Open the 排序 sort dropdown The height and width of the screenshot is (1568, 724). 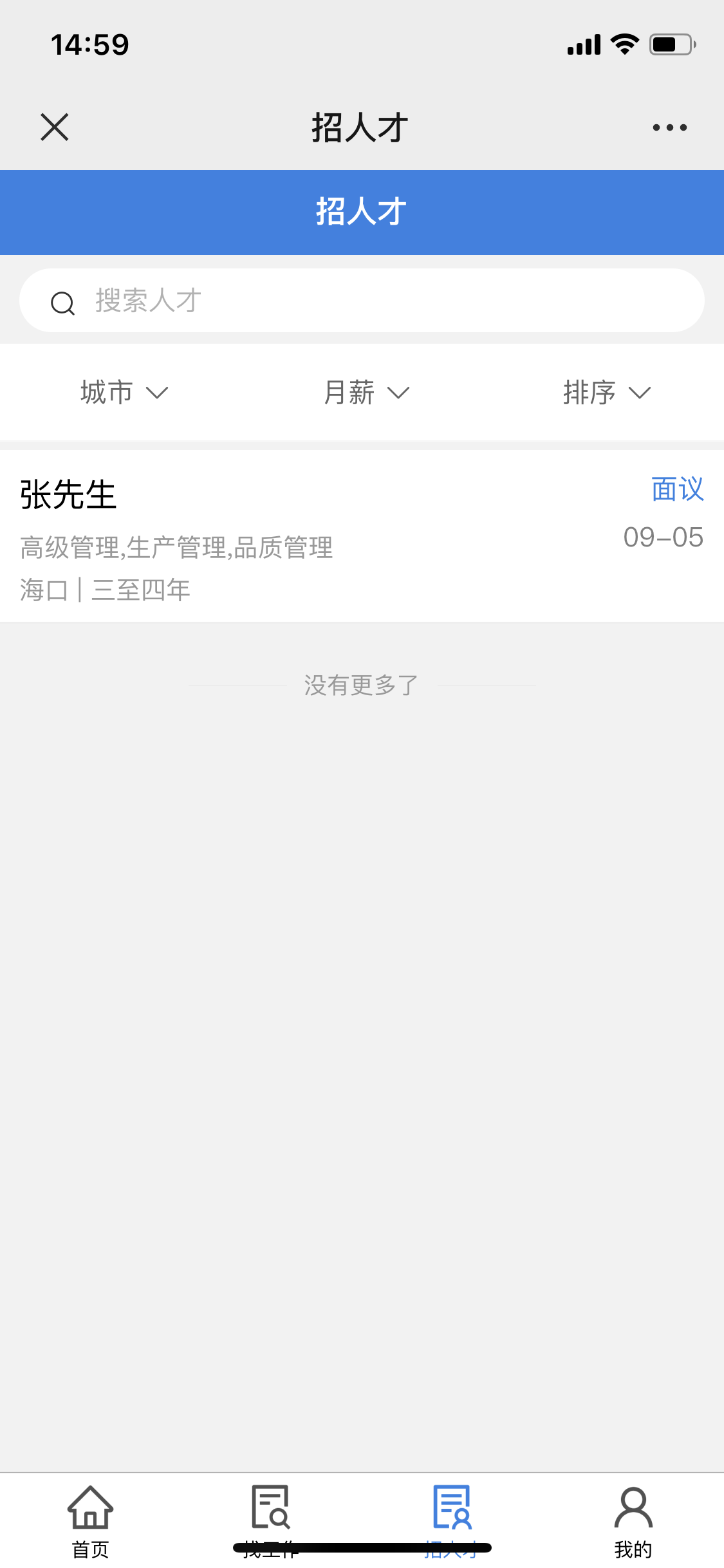coord(606,392)
